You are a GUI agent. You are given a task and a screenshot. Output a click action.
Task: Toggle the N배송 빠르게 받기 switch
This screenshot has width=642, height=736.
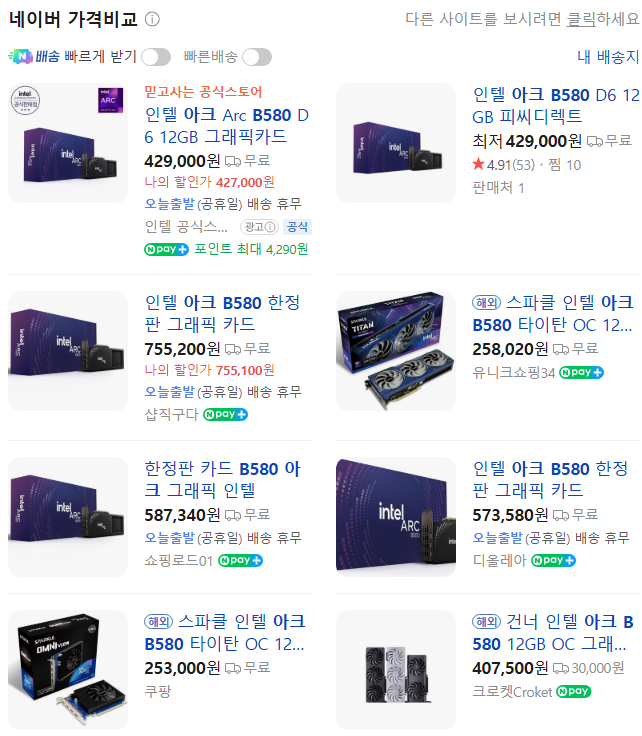tap(156, 57)
